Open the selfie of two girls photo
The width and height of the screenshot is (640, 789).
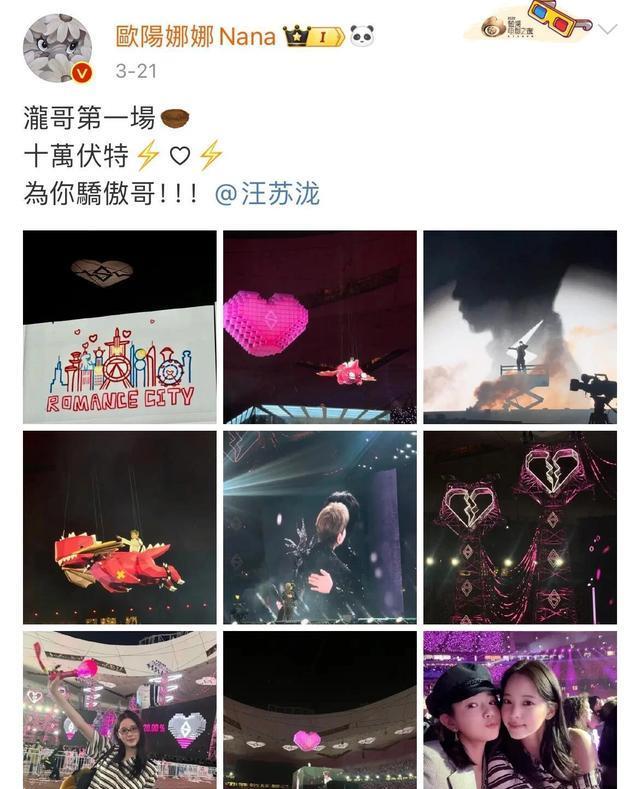[x=519, y=710]
